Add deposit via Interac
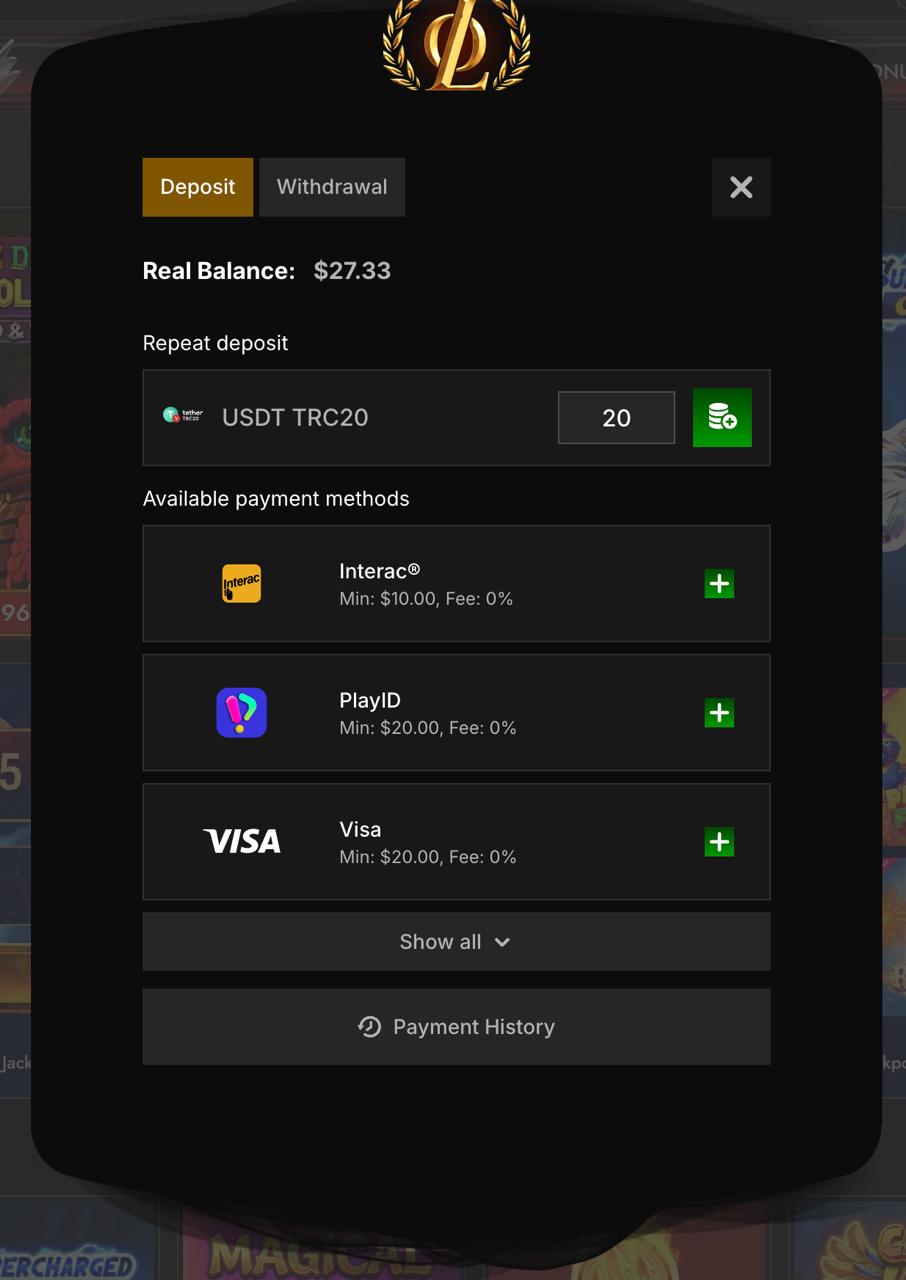The width and height of the screenshot is (906, 1280). coord(719,584)
